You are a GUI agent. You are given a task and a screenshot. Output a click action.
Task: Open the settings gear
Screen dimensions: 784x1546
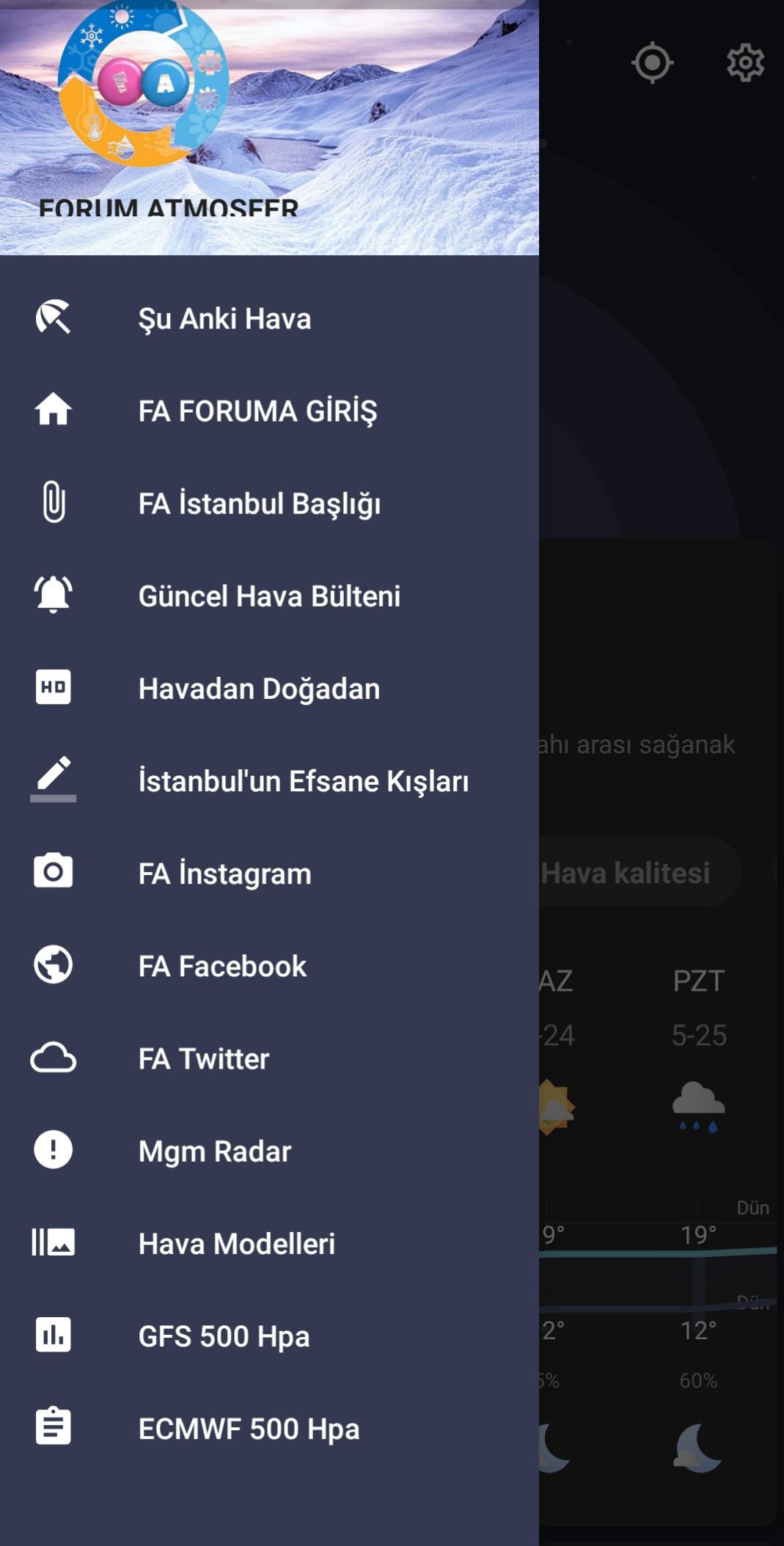point(745,62)
